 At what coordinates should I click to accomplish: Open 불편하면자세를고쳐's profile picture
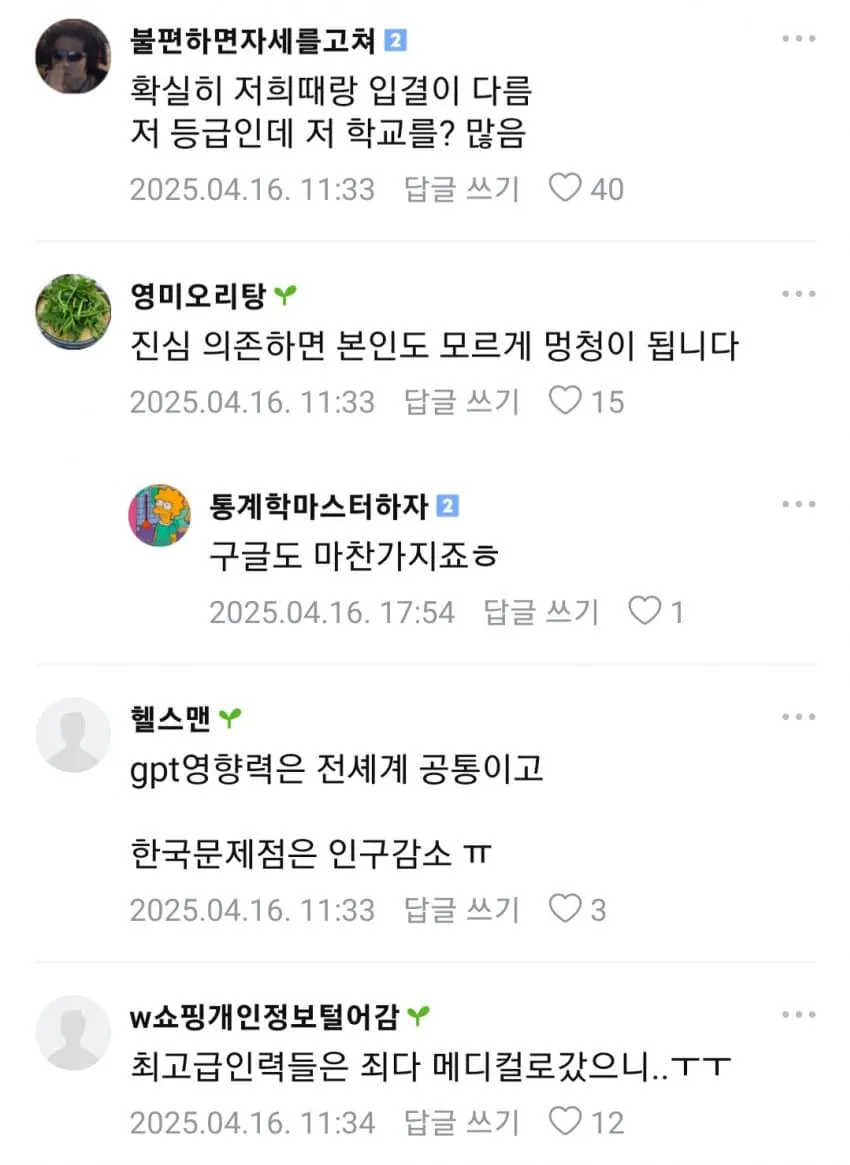(x=72, y=56)
